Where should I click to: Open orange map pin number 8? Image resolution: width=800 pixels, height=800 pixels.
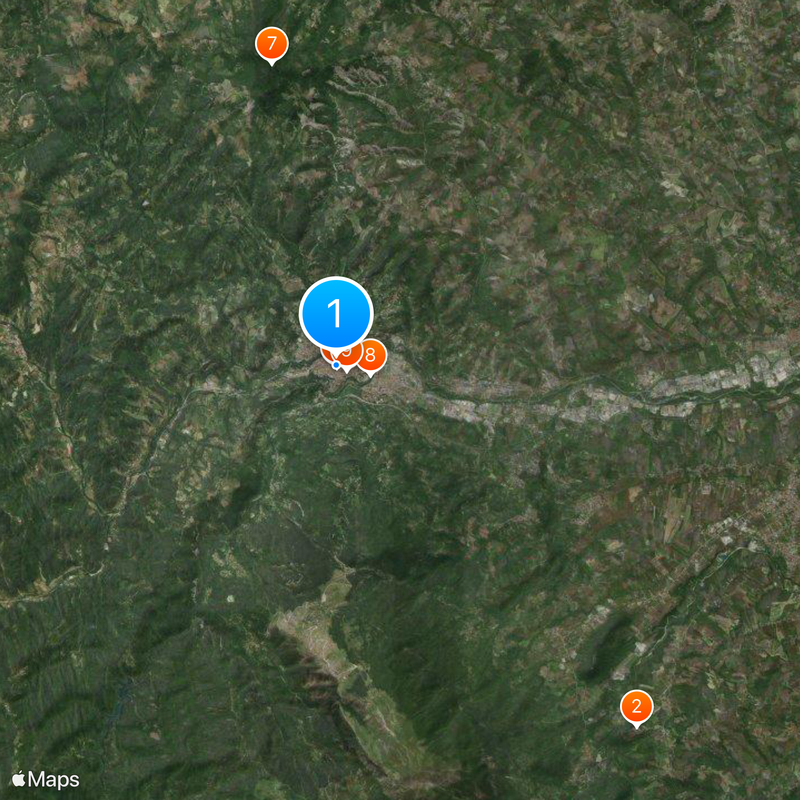[372, 354]
